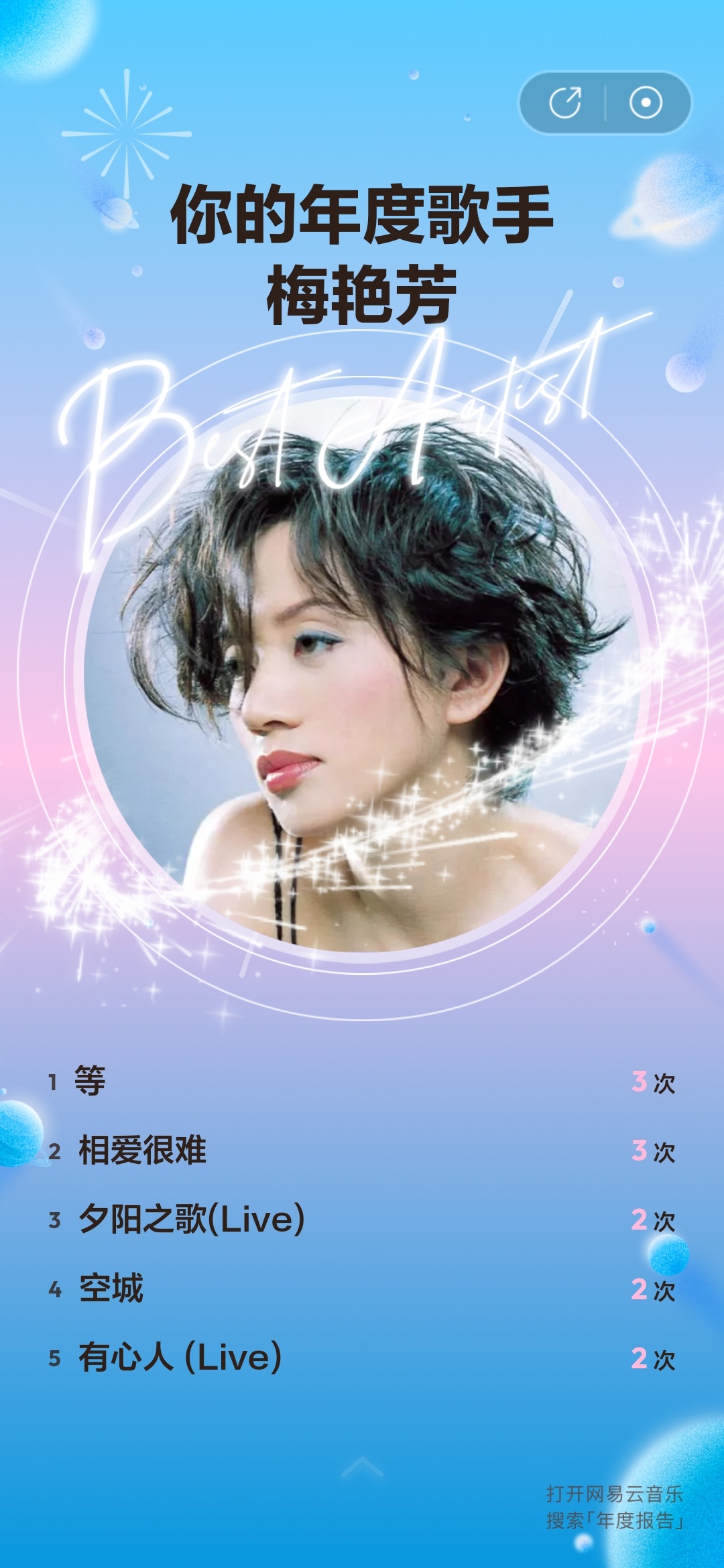
Task: Tap the save-as-image record icon
Action: pyautogui.click(x=646, y=102)
